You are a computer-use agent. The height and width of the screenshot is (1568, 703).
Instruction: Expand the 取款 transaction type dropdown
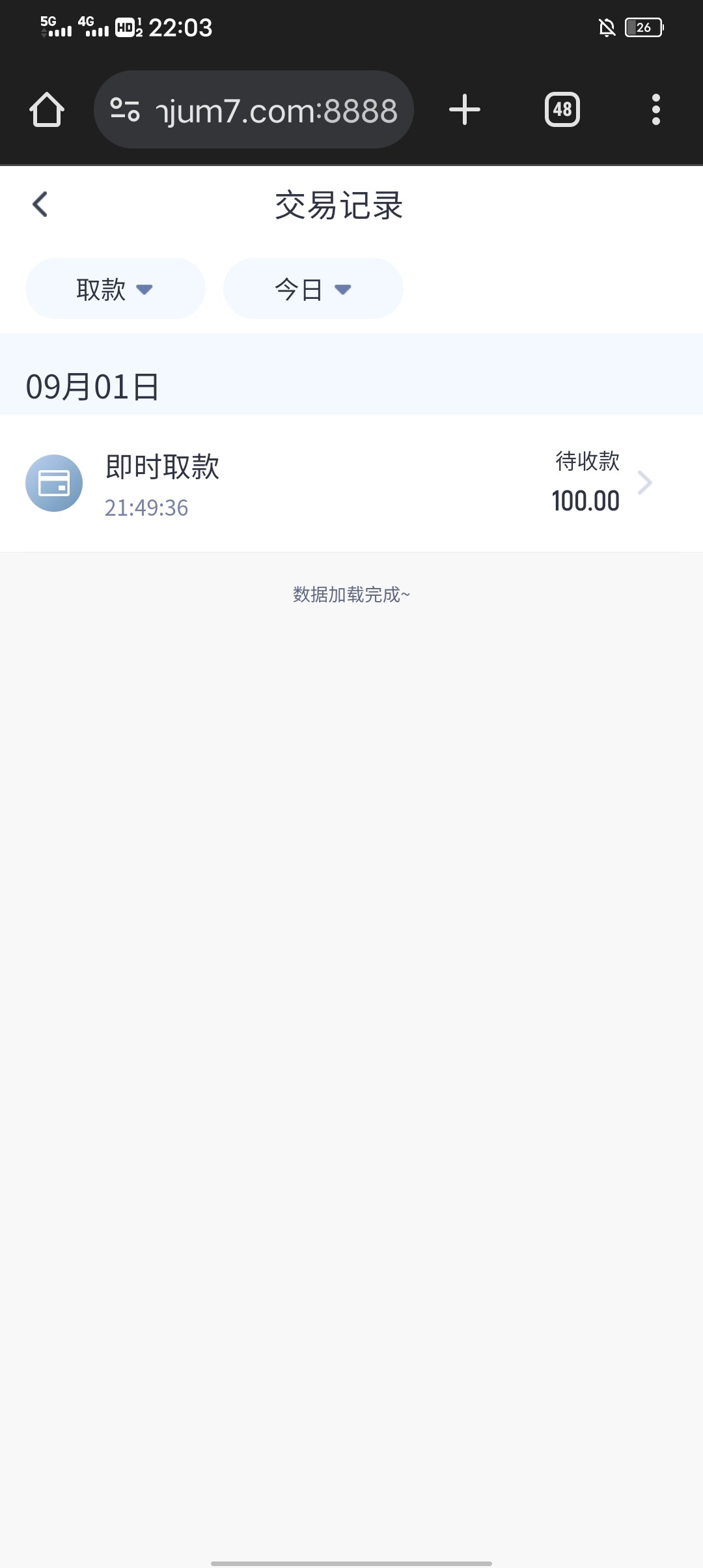[115, 288]
